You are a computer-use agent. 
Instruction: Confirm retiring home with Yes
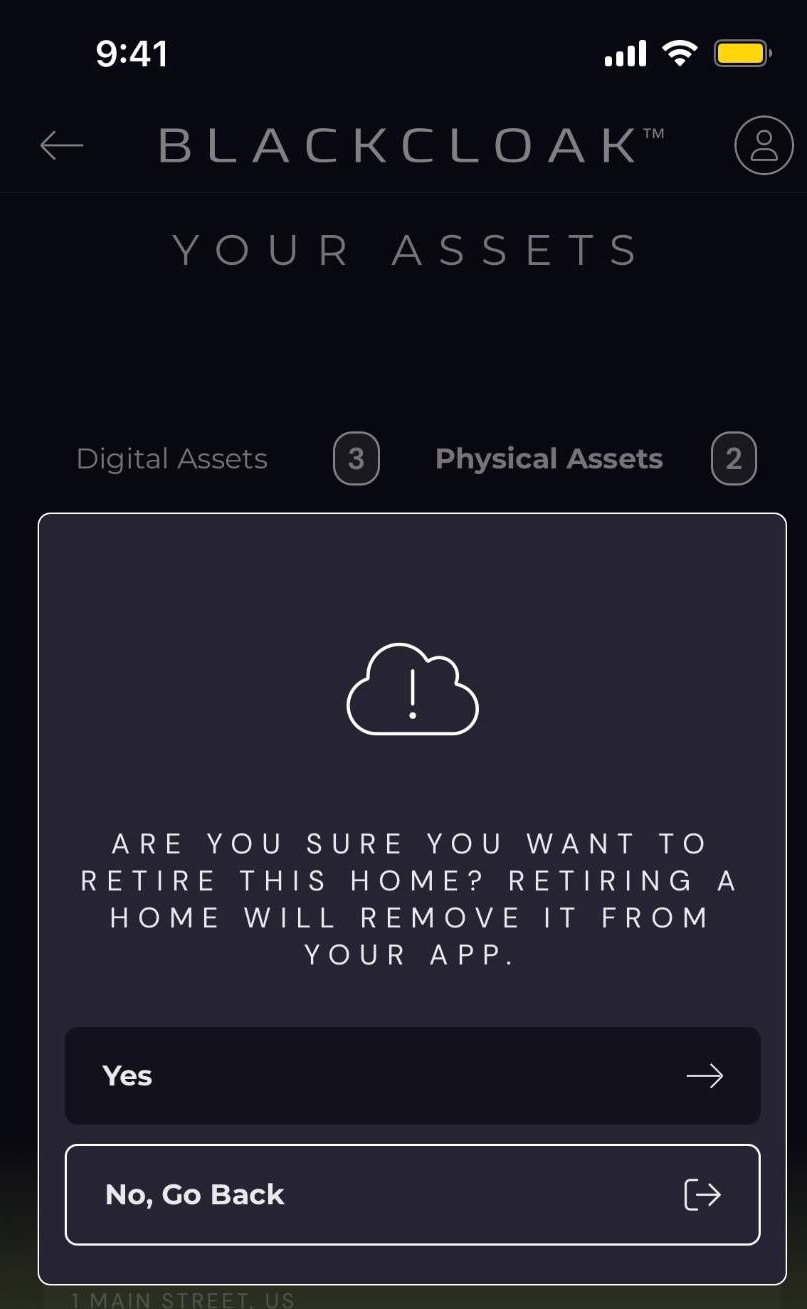coord(412,1076)
